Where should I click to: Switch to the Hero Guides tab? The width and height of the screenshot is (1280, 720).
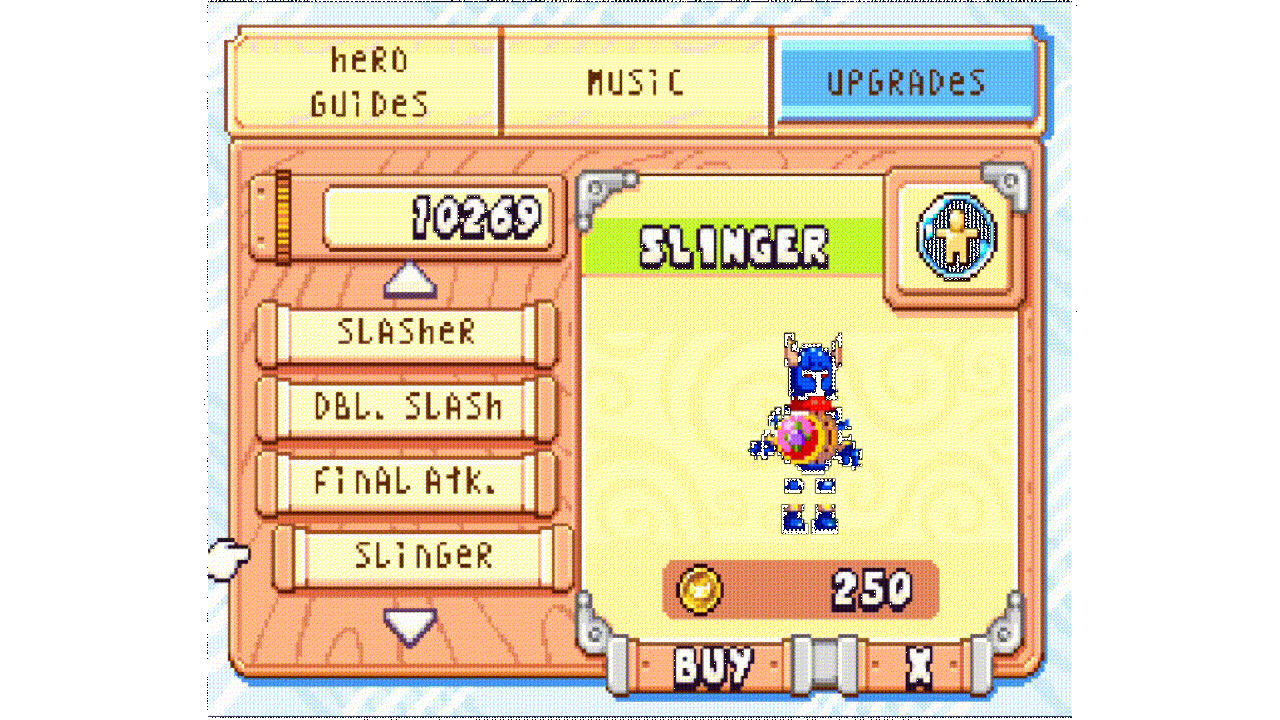[x=366, y=82]
